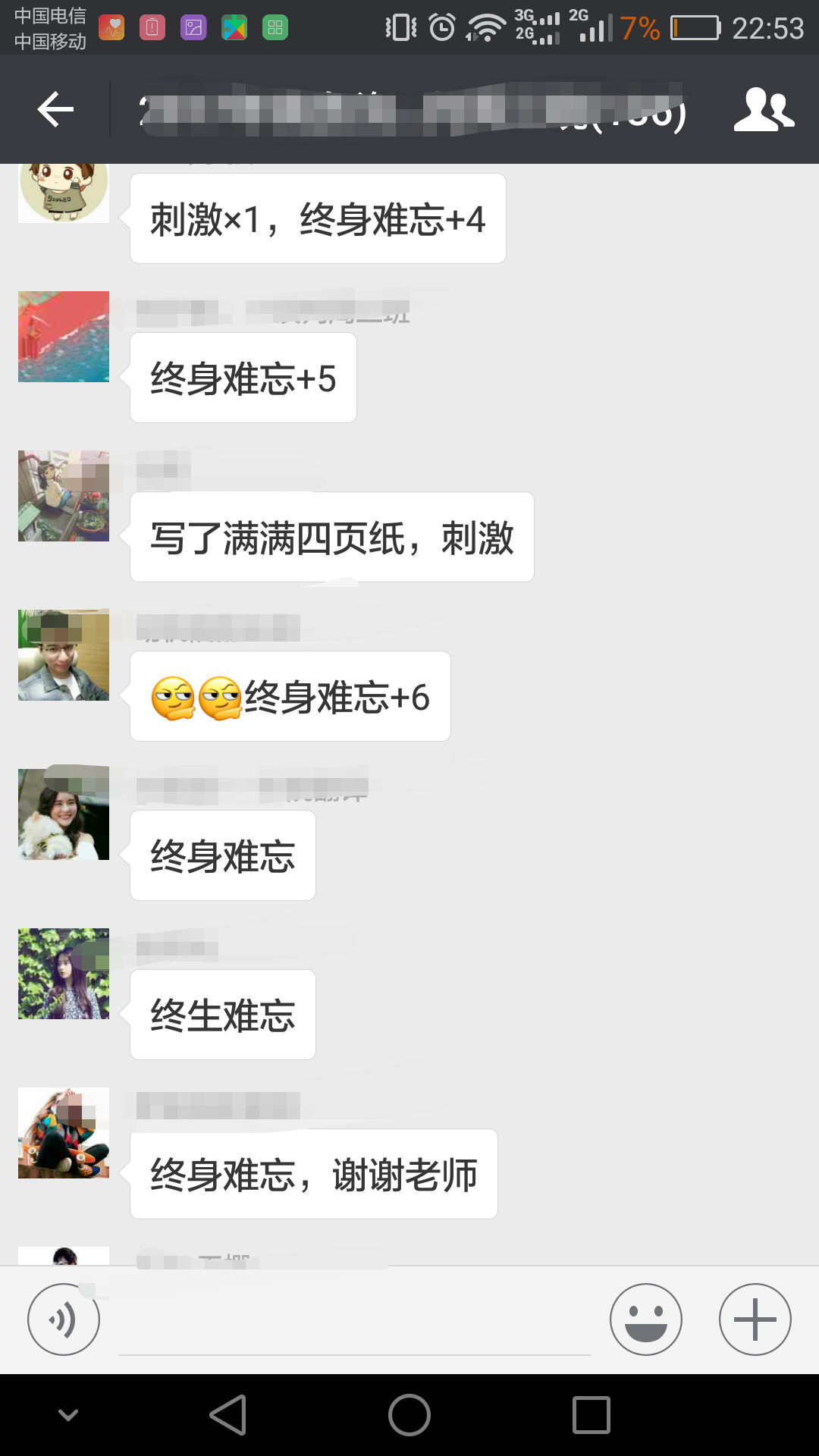Open the recent apps overview
The height and width of the screenshot is (1456, 819).
pos(591,1415)
